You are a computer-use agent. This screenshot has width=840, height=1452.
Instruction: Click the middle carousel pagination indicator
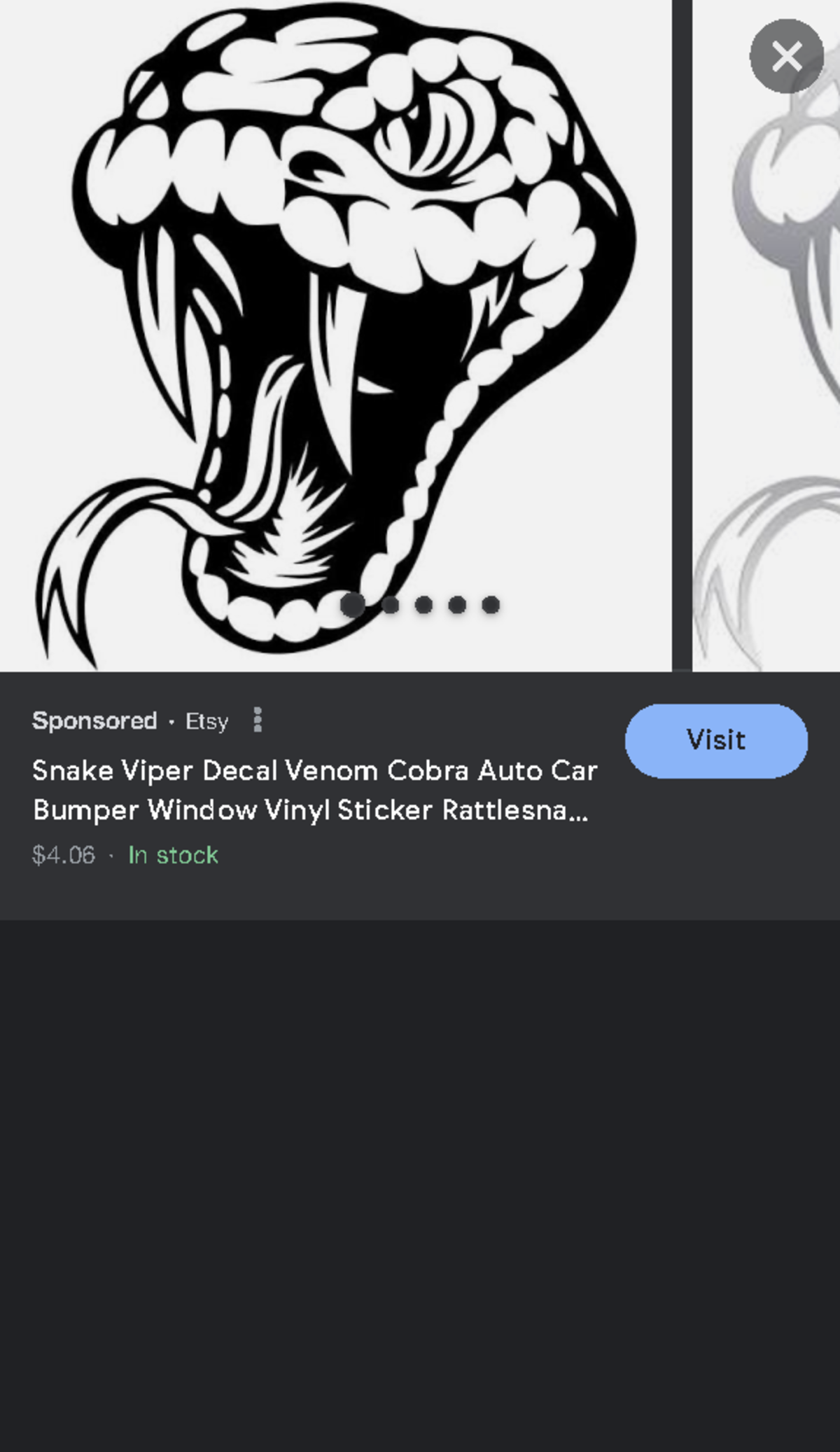[423, 605]
